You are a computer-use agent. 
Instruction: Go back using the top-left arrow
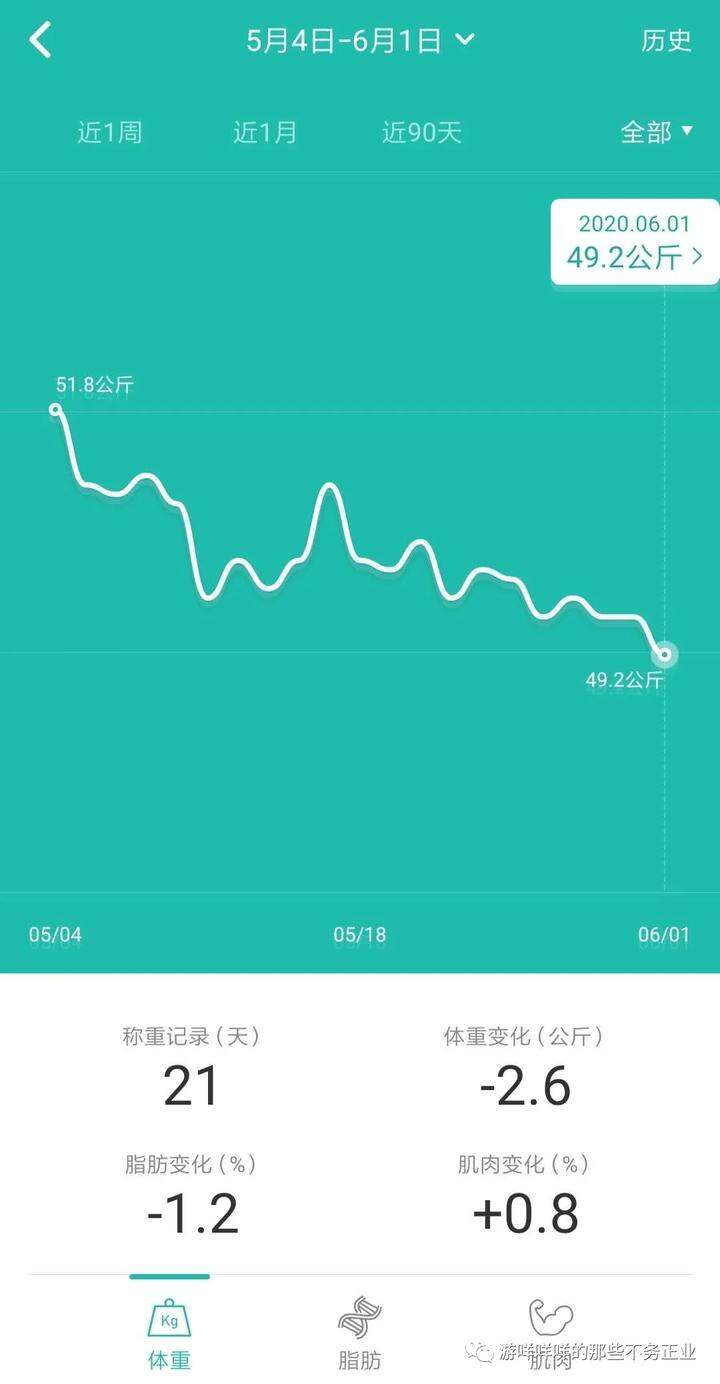(x=40, y=41)
